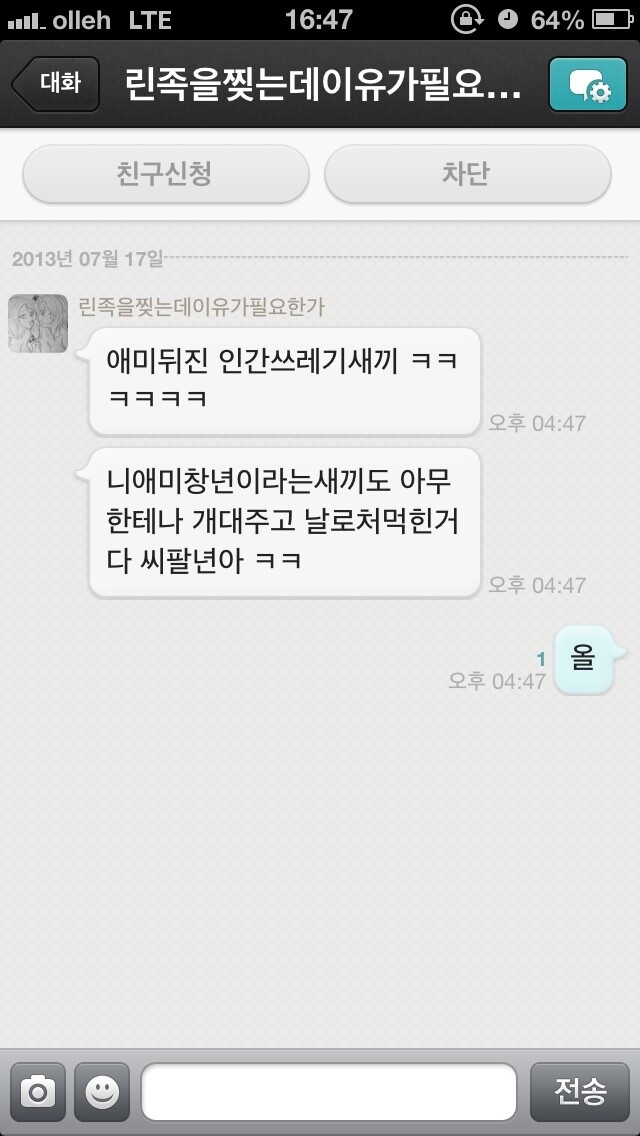Block this user with 차단
The height and width of the screenshot is (1136, 640).
click(x=467, y=174)
